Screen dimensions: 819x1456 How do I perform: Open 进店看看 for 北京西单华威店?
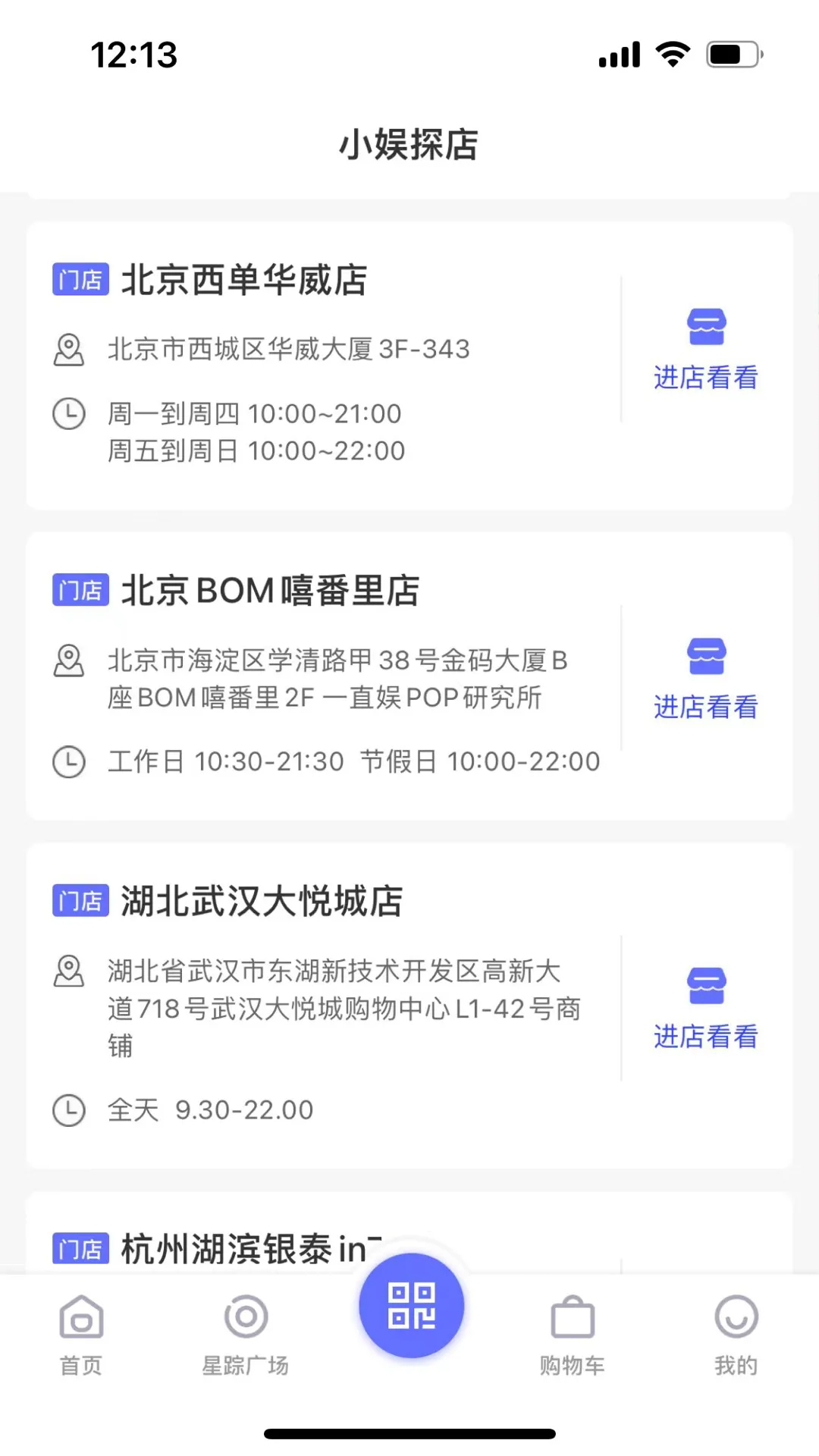point(706,377)
